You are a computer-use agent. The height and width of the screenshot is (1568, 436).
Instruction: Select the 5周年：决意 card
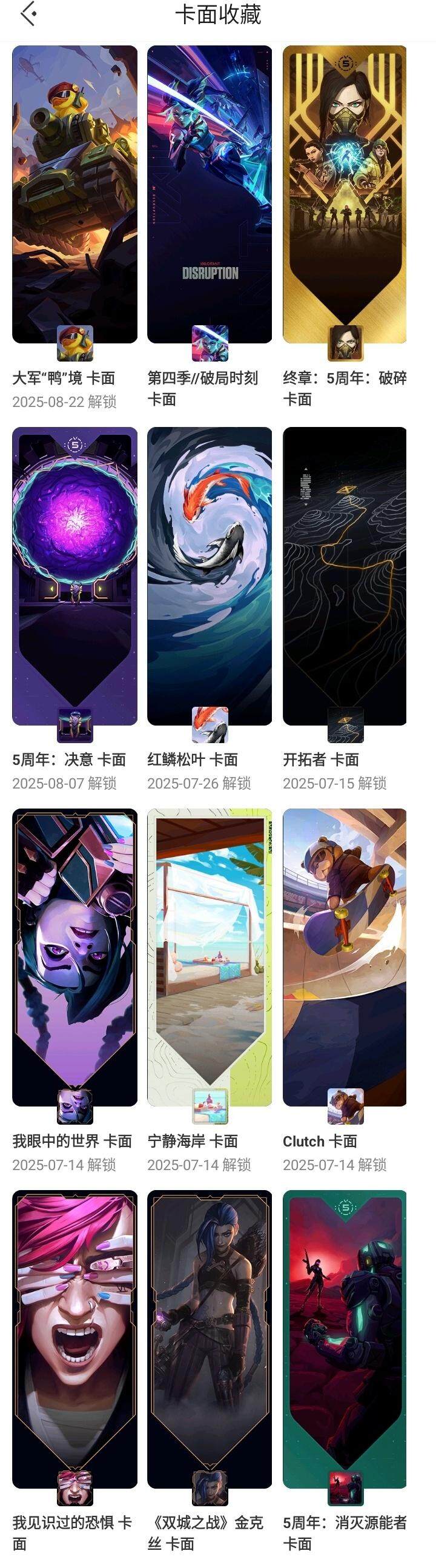tap(74, 575)
